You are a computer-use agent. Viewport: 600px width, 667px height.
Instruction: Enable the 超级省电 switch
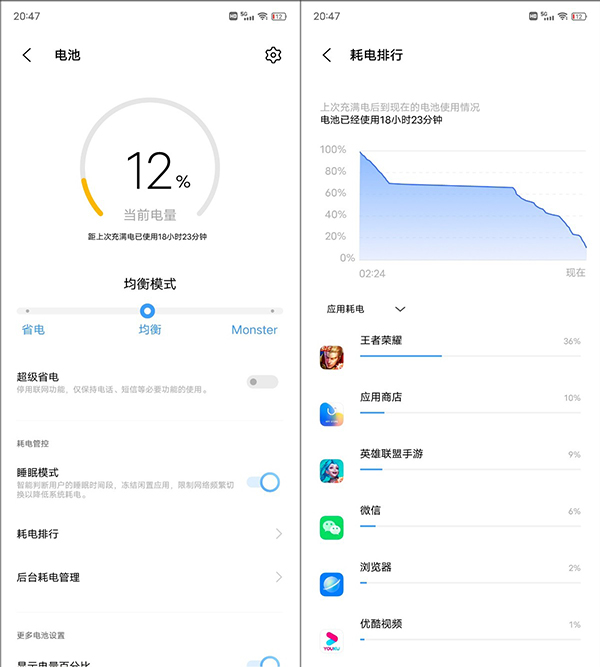coord(262,382)
